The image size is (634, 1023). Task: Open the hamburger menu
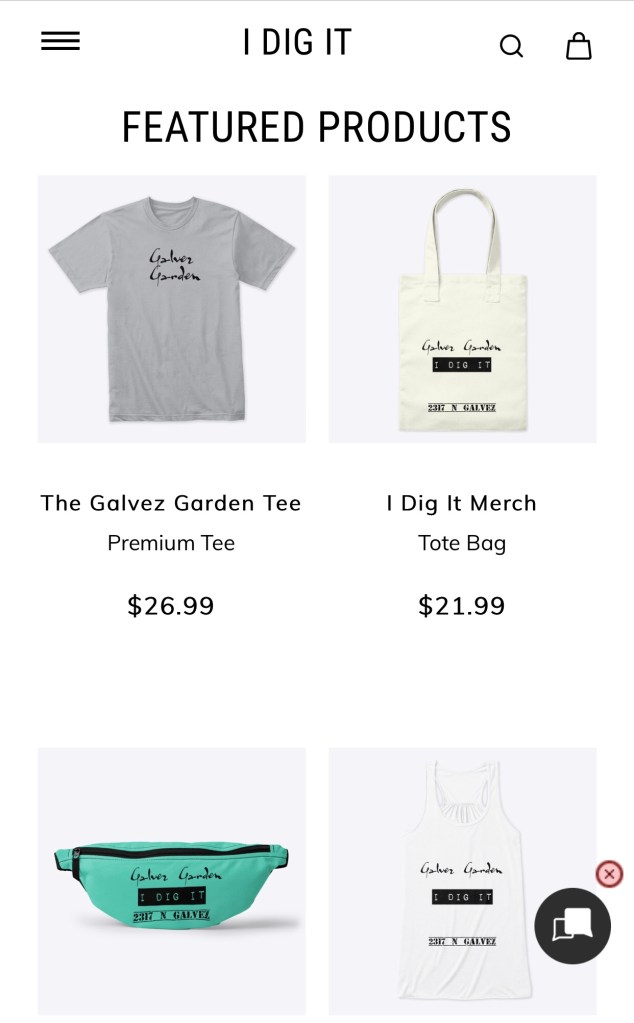click(60, 41)
